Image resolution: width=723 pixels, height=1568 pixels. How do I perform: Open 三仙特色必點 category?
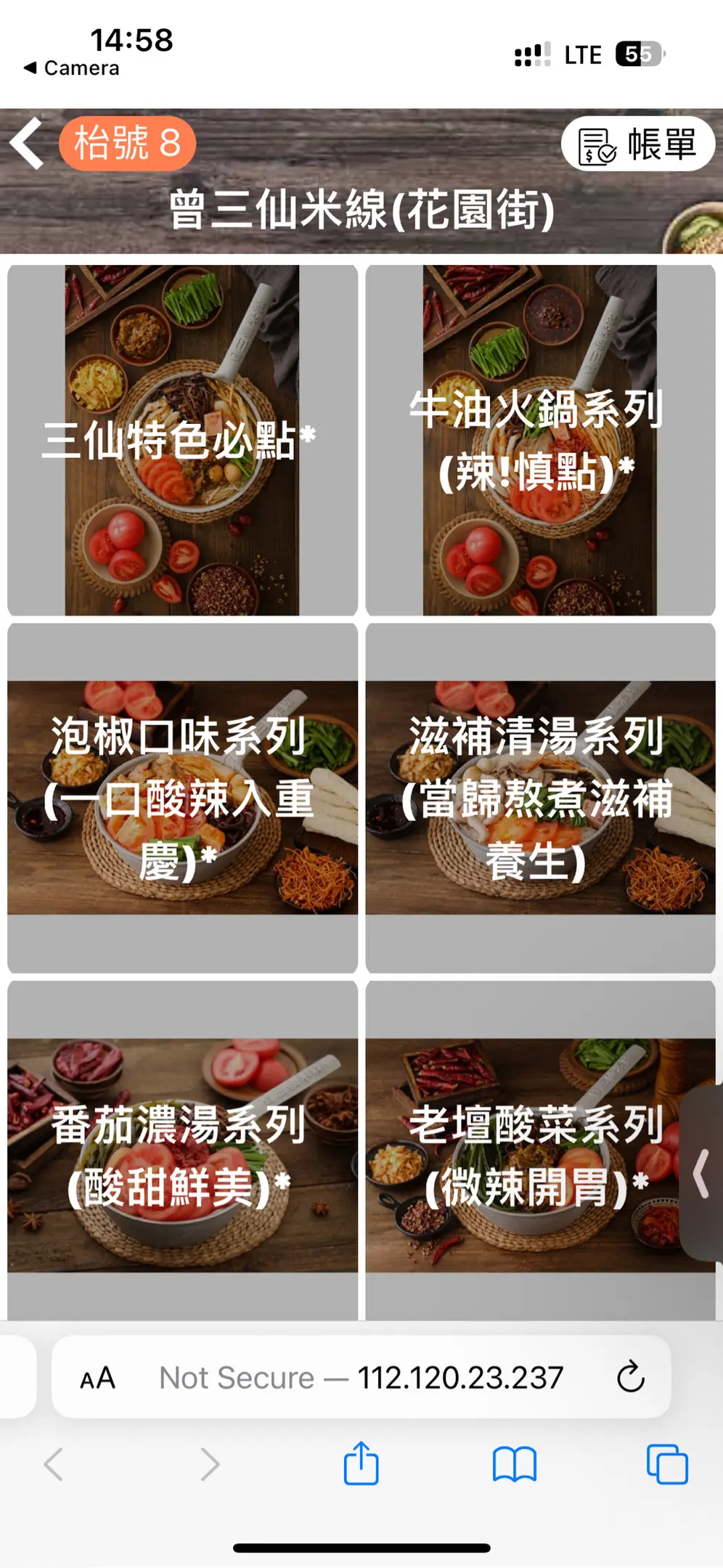(181, 441)
